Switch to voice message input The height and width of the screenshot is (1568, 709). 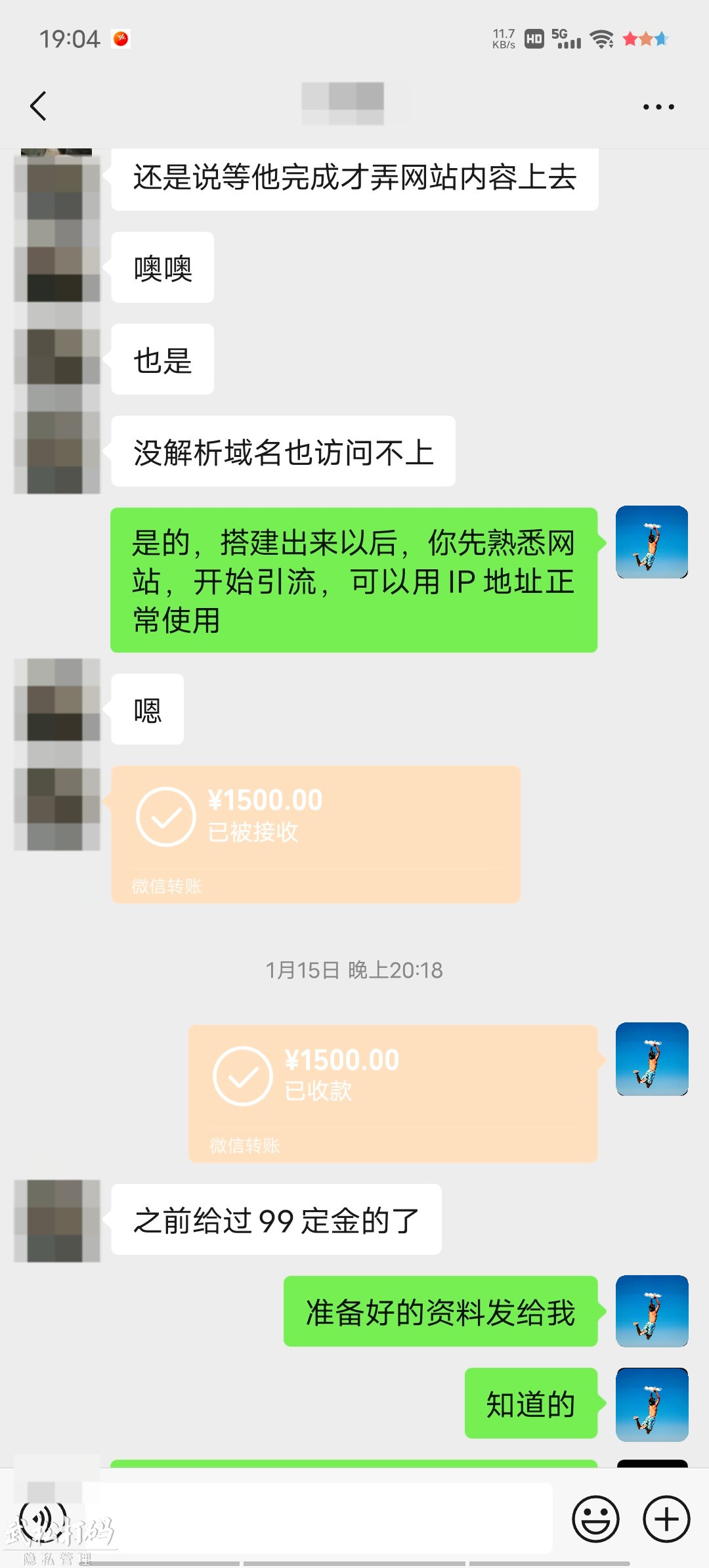[x=43, y=1518]
